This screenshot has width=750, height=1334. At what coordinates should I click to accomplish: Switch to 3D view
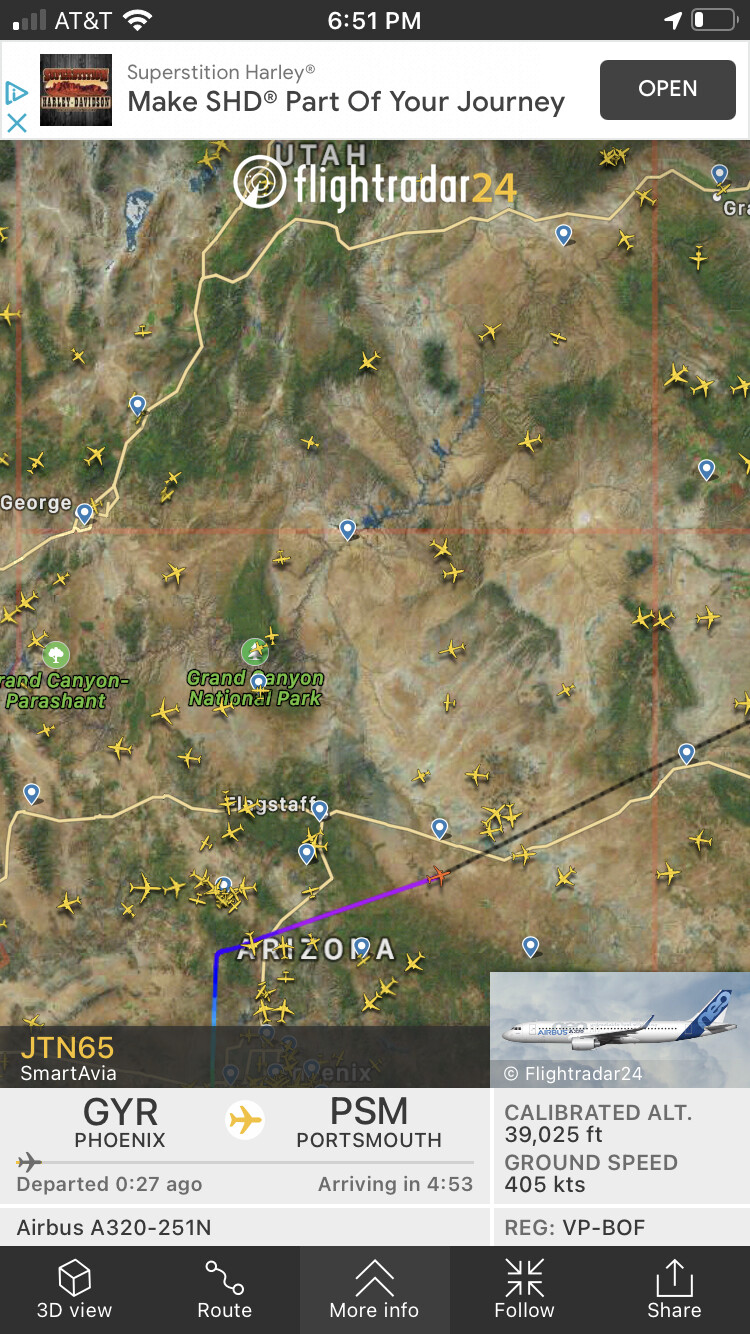(75, 1289)
